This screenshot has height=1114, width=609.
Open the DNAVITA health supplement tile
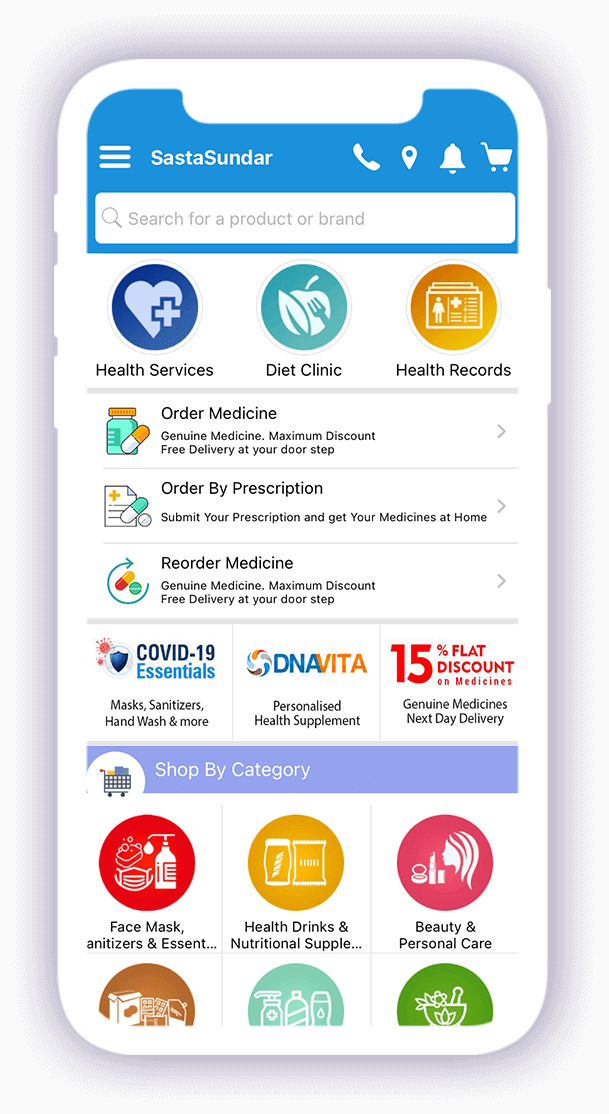[x=307, y=682]
